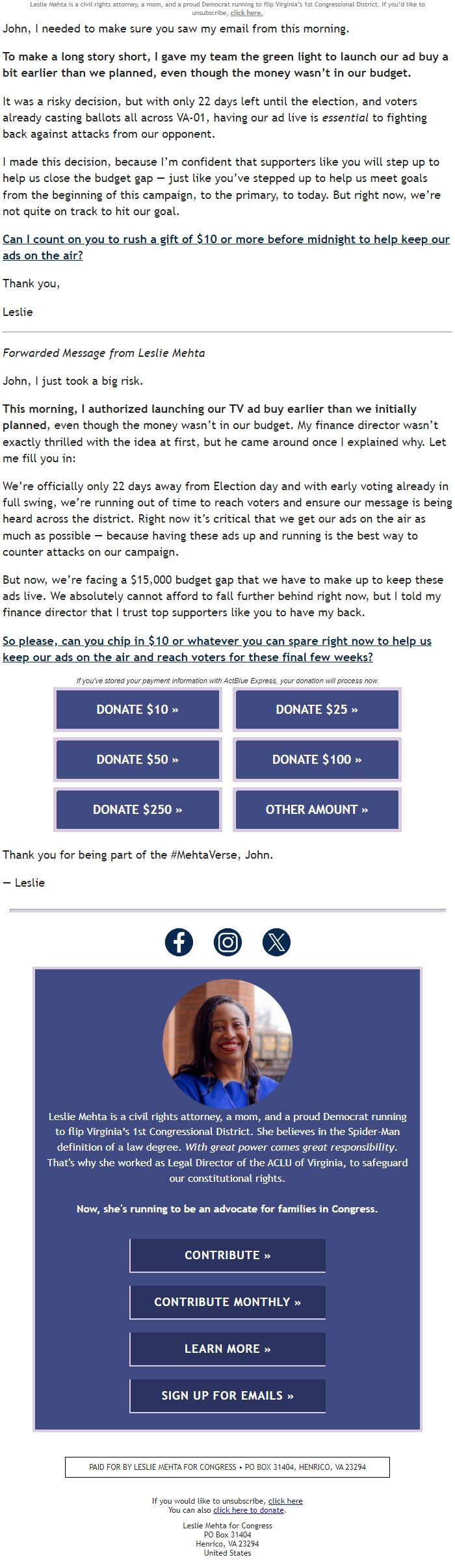Open the rush a gift before midnight link
Screen dimensions: 455x1568
click(226, 239)
